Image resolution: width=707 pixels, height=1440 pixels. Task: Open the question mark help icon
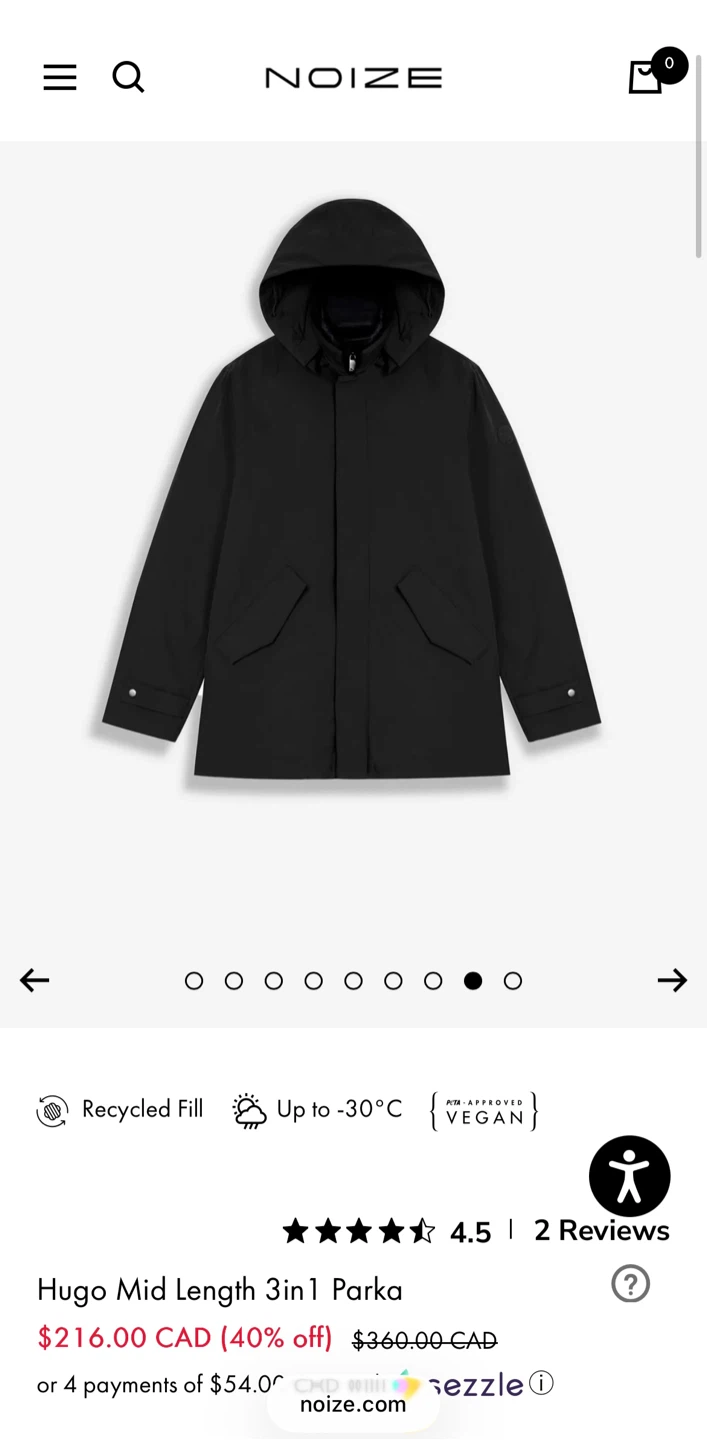click(x=630, y=1284)
